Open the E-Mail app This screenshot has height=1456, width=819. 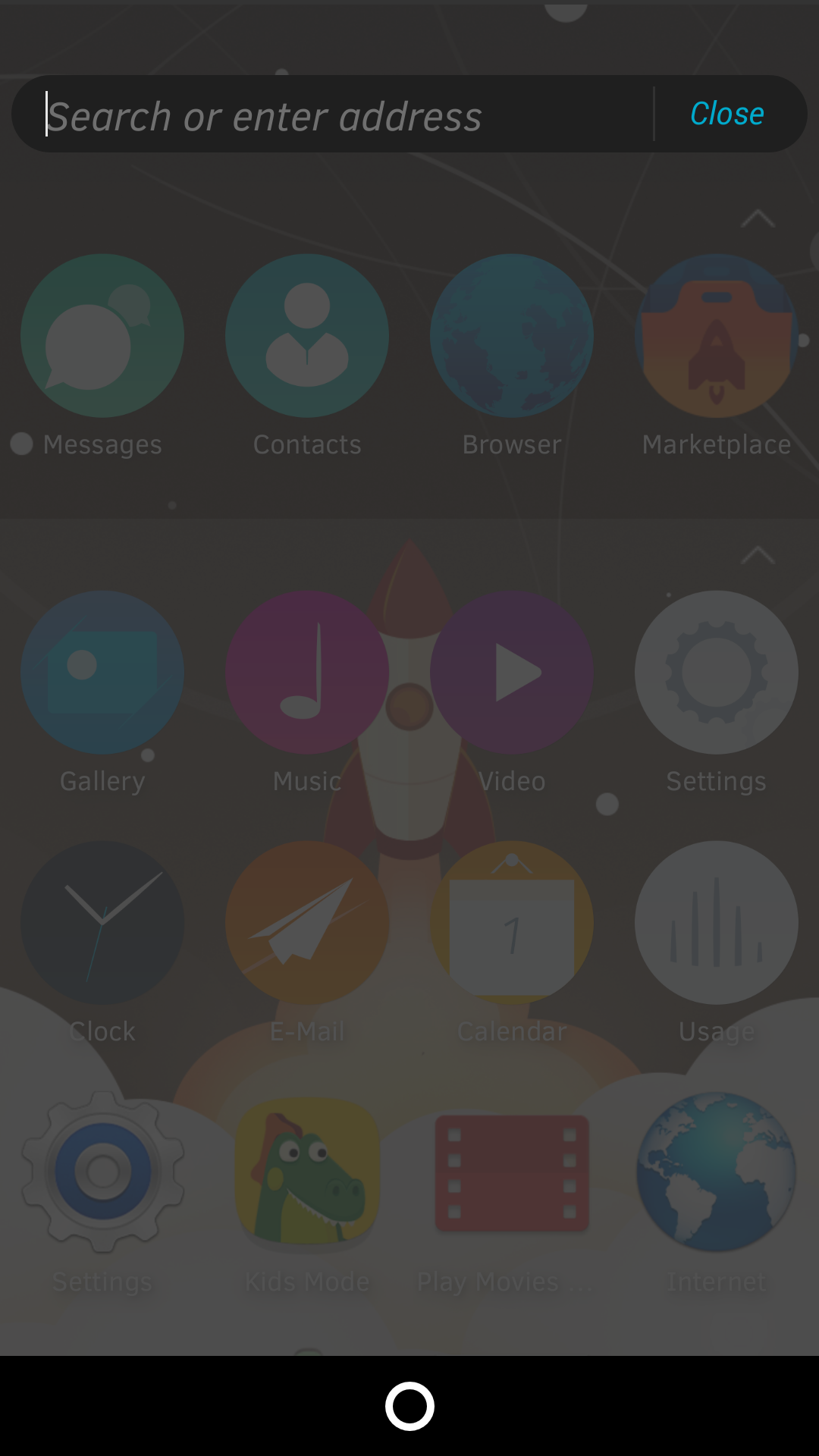pyautogui.click(x=307, y=923)
